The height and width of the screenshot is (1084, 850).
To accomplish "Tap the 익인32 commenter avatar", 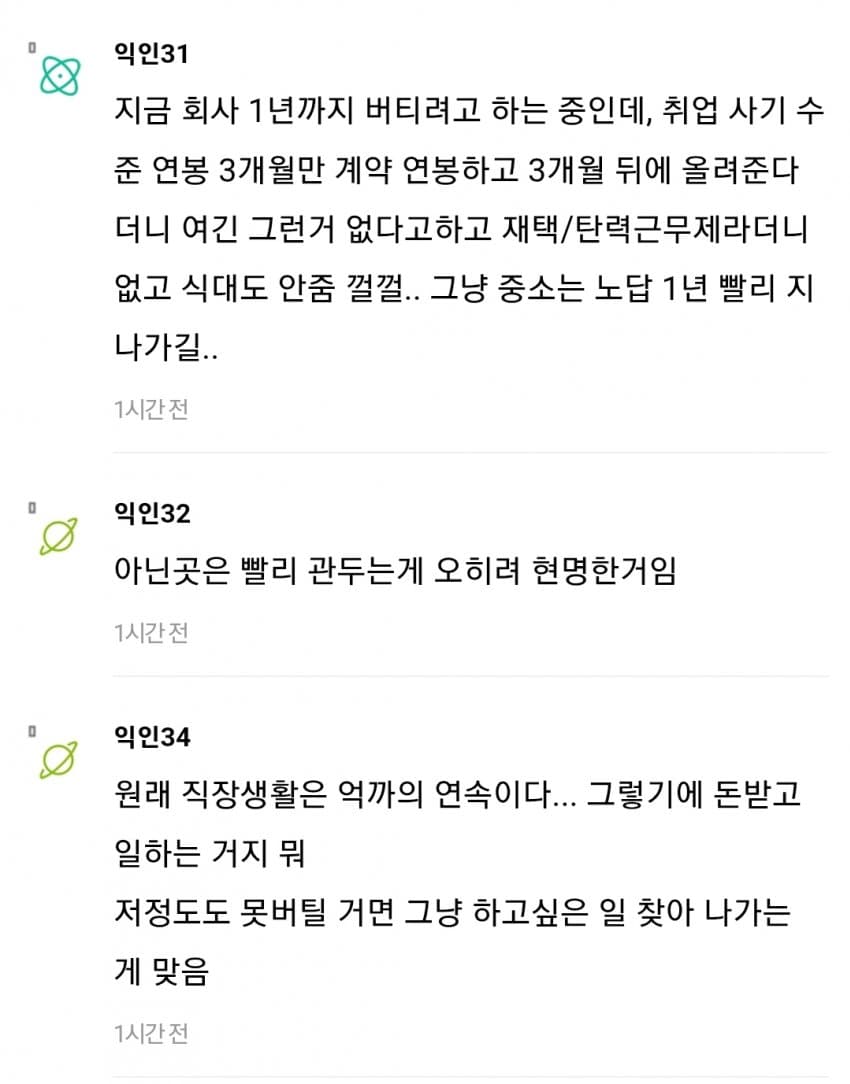I will click(x=59, y=537).
